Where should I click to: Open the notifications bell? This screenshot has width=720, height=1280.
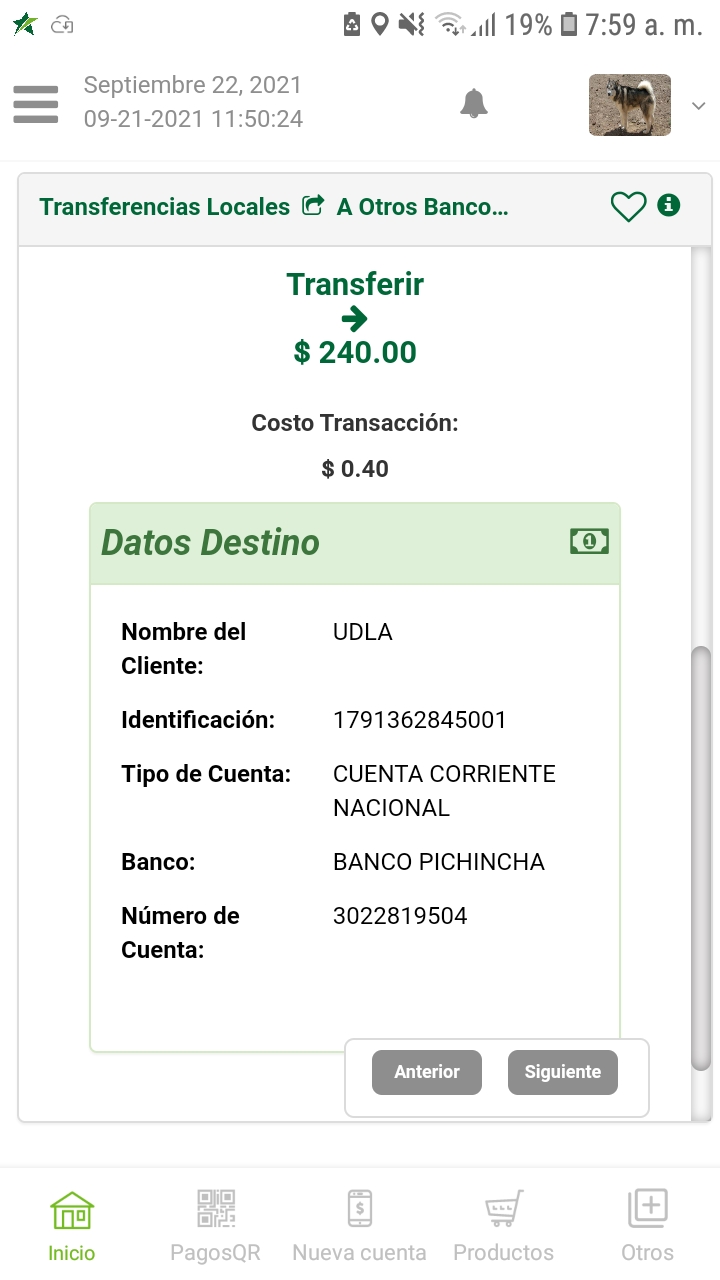pos(474,104)
